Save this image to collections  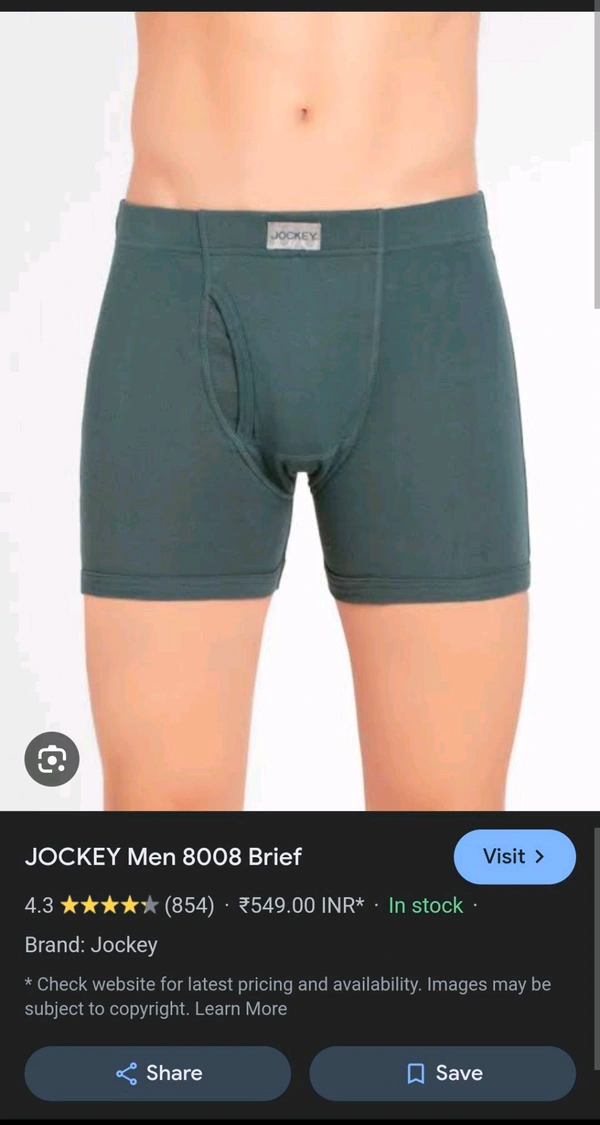(x=442, y=1073)
